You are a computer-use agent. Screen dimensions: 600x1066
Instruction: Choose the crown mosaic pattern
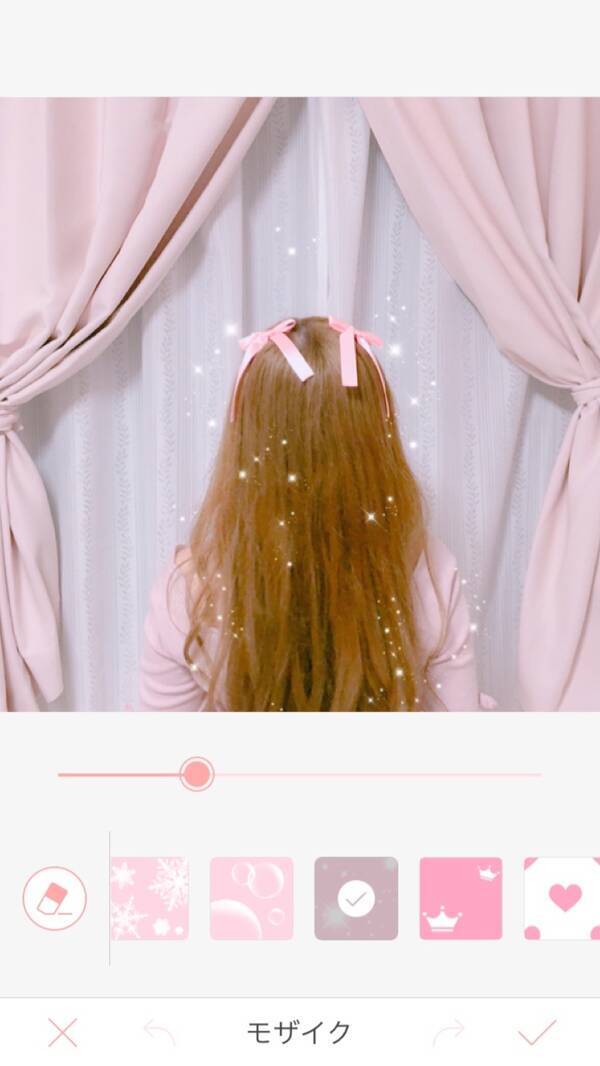coord(460,898)
